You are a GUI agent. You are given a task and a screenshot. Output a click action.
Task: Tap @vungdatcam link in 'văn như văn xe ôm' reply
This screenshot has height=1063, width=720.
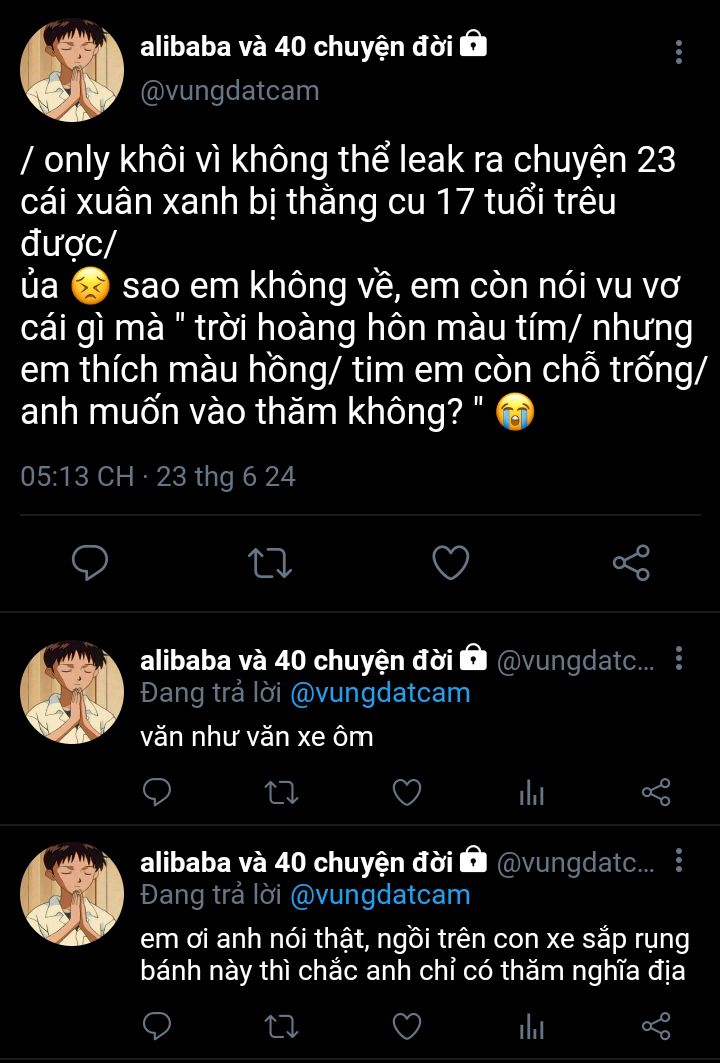point(380,692)
